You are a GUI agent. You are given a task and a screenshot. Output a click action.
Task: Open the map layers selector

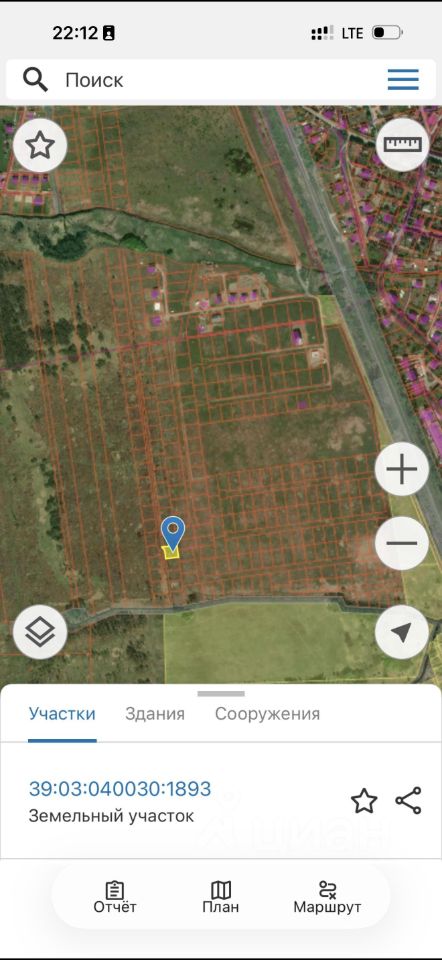pos(40,632)
